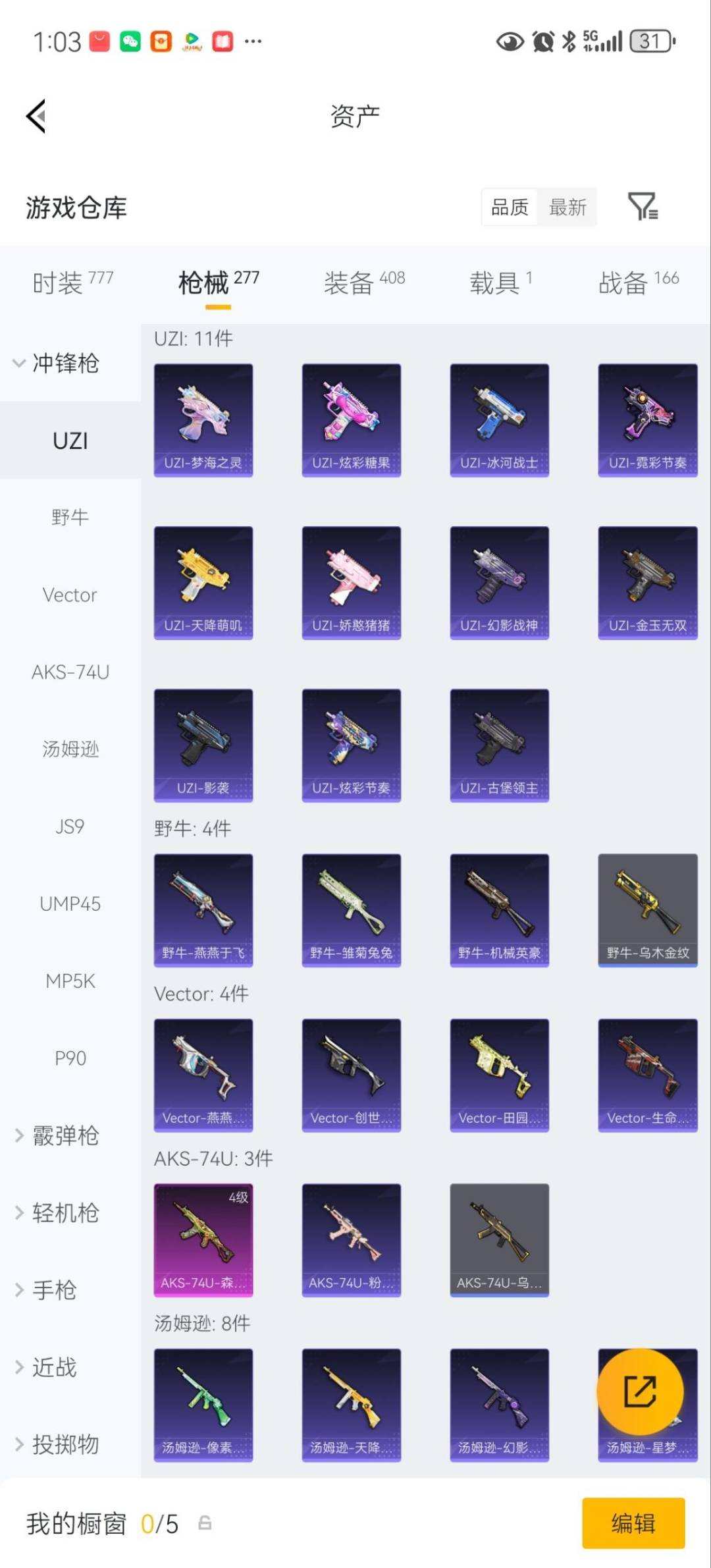Select 野牛 in the weapon list

(x=70, y=518)
